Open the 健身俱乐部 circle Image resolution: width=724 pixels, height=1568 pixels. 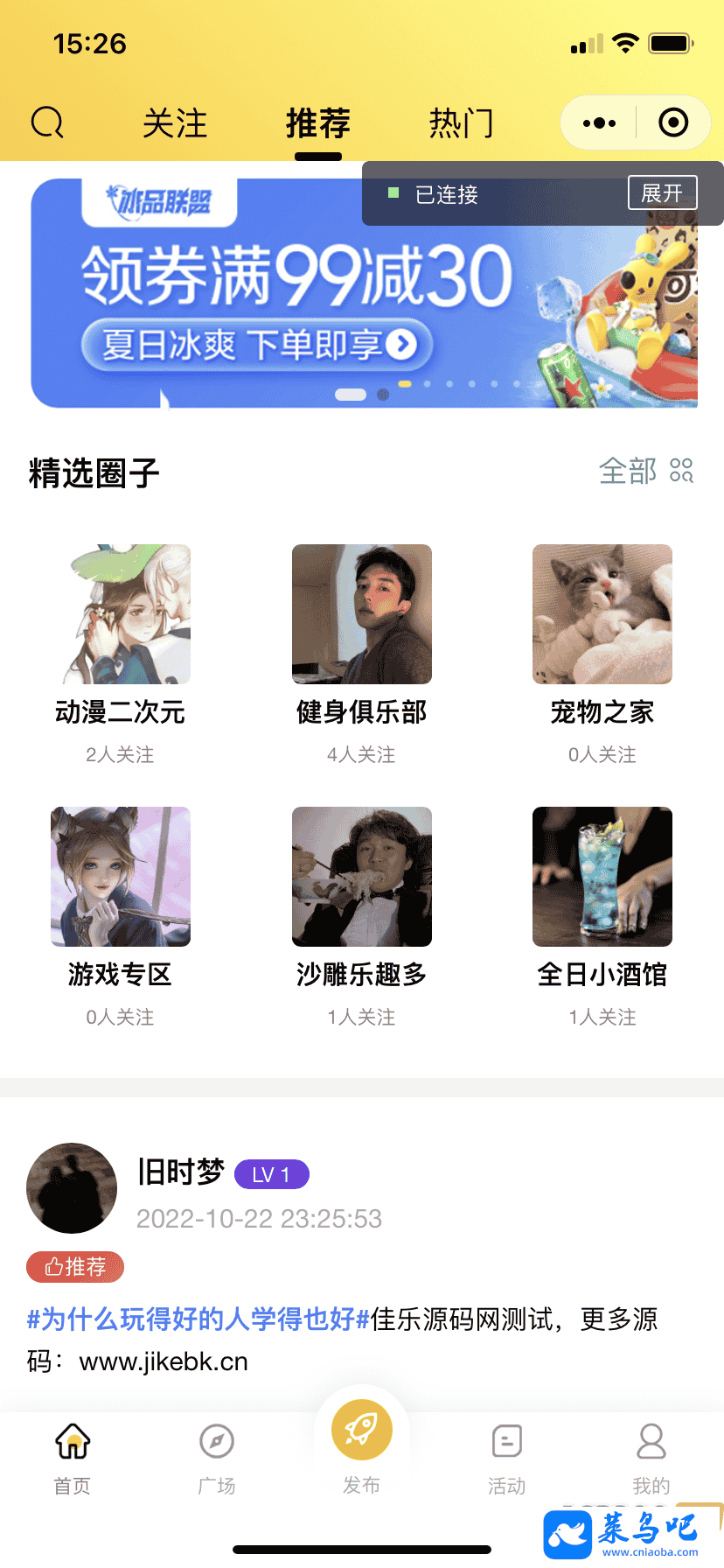click(x=362, y=614)
